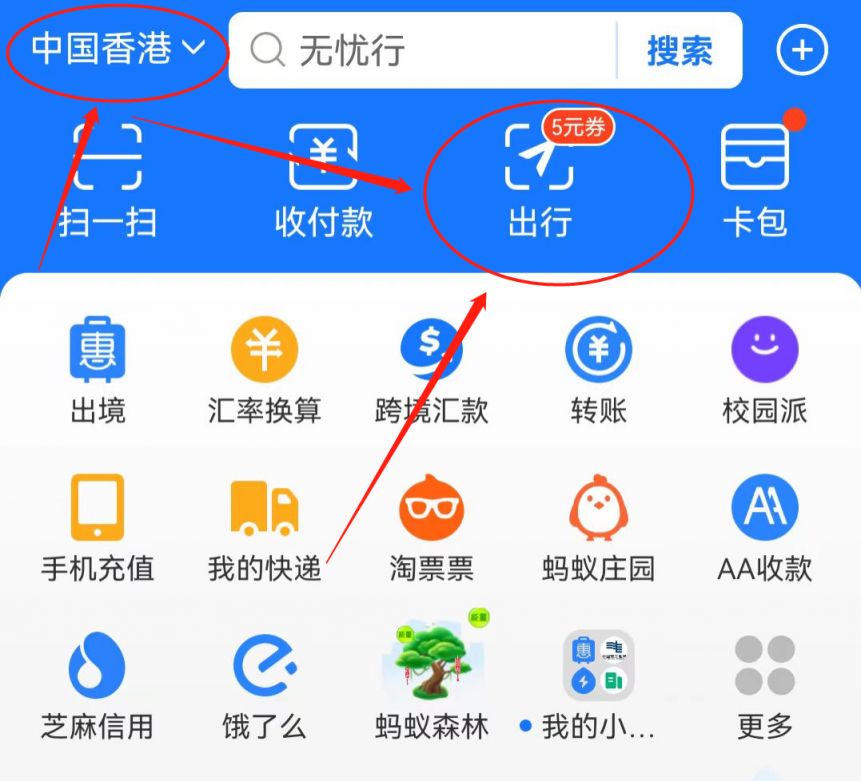Tap the 搜索 button
The image size is (861, 781).
pos(680,50)
